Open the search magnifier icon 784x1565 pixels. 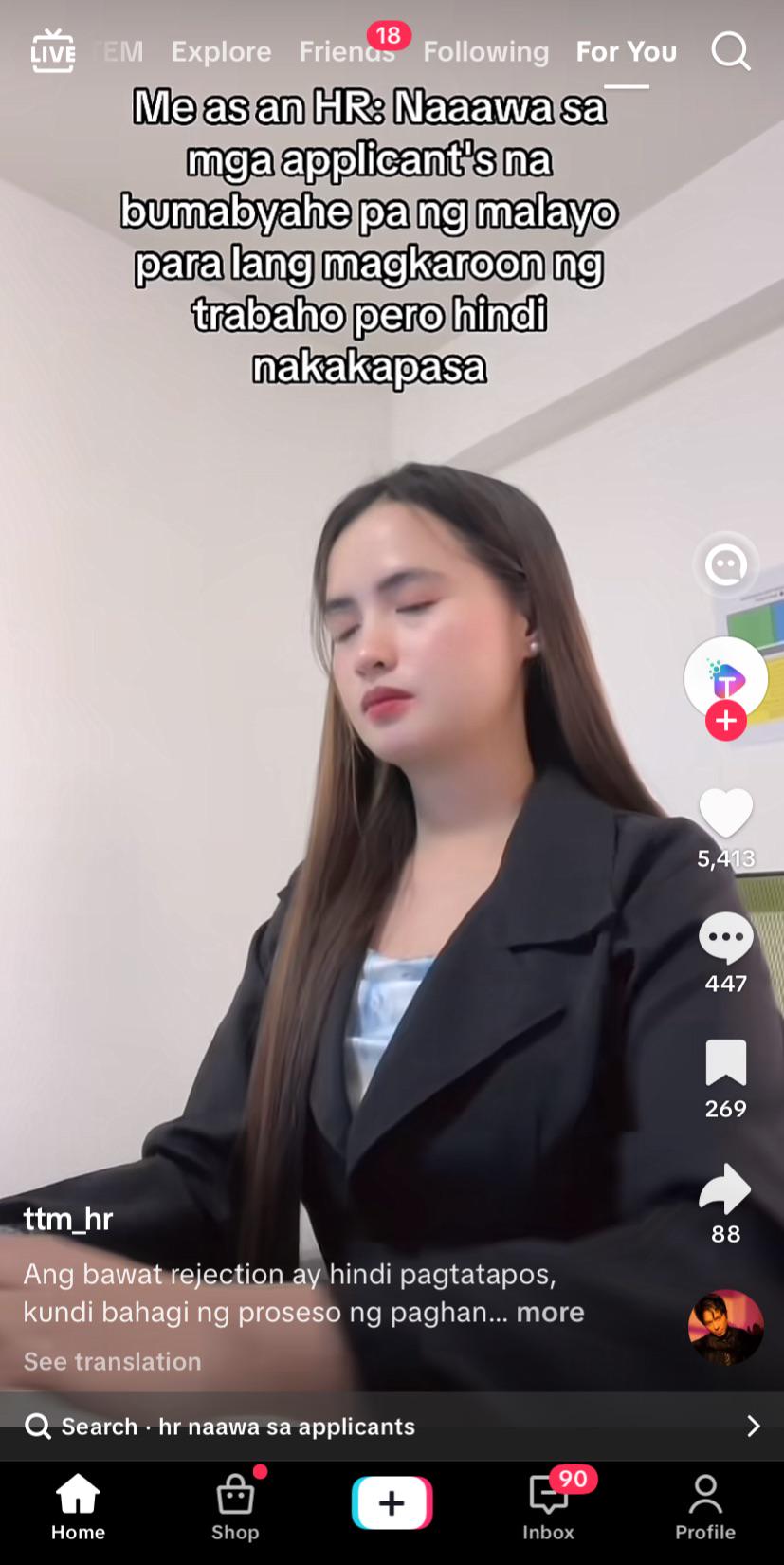click(x=730, y=51)
